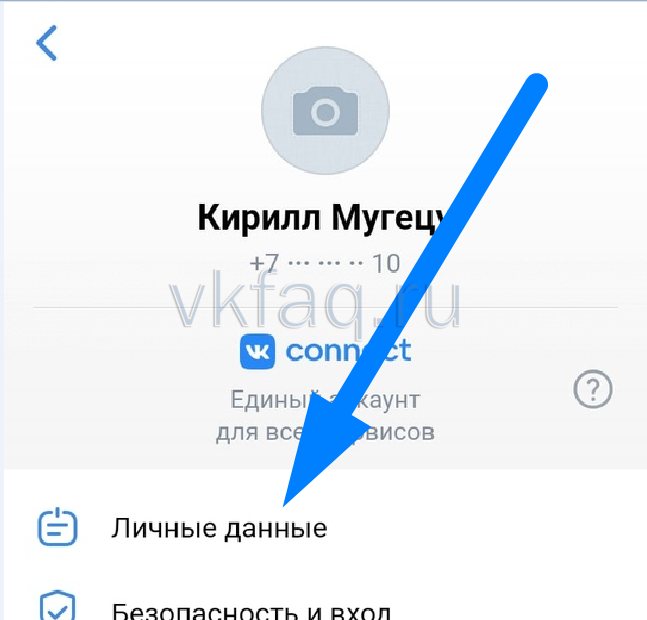Open Безопасность и вход settings
Screen dimensions: 647x620
coord(250,608)
